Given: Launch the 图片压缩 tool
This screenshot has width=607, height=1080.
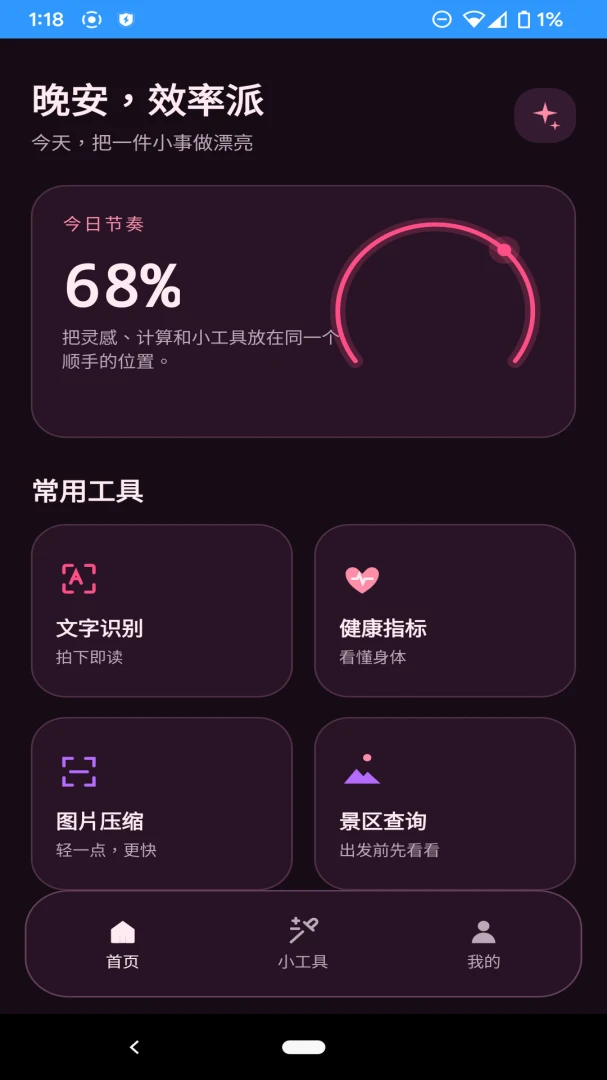Looking at the screenshot, I should coord(162,803).
